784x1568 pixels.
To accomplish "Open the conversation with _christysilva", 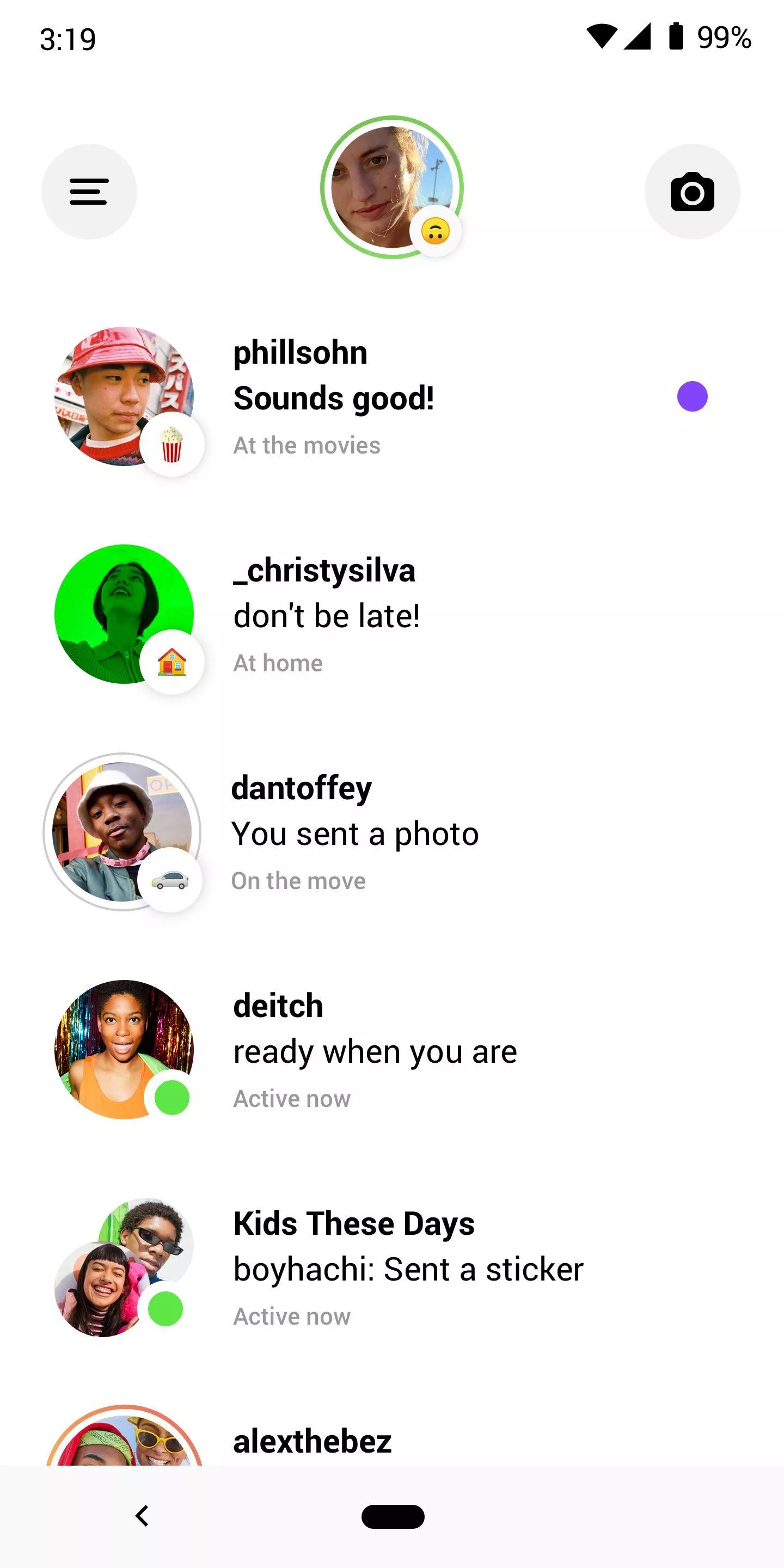I will point(392,615).
